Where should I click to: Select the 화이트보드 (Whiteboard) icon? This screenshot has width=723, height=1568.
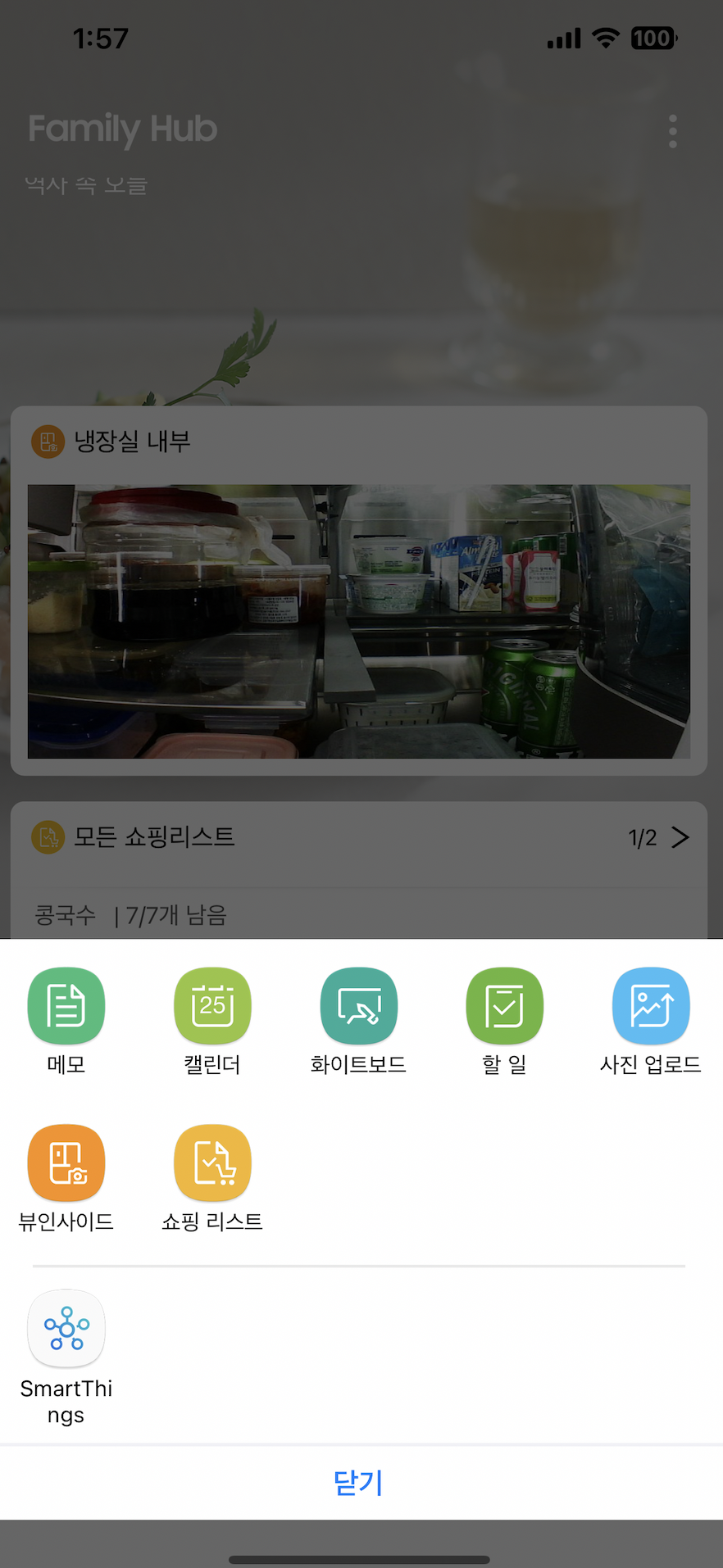(358, 1005)
